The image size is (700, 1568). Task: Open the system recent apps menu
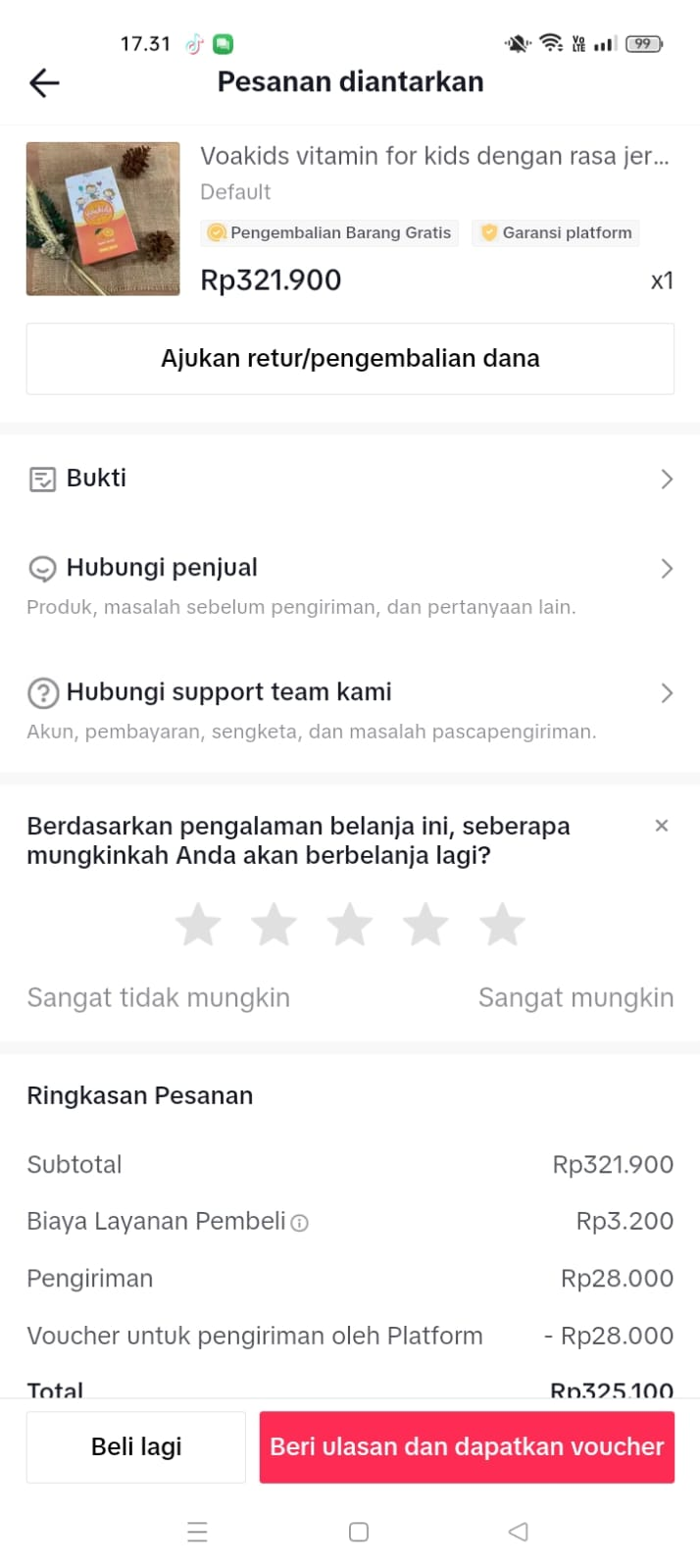point(197,1532)
